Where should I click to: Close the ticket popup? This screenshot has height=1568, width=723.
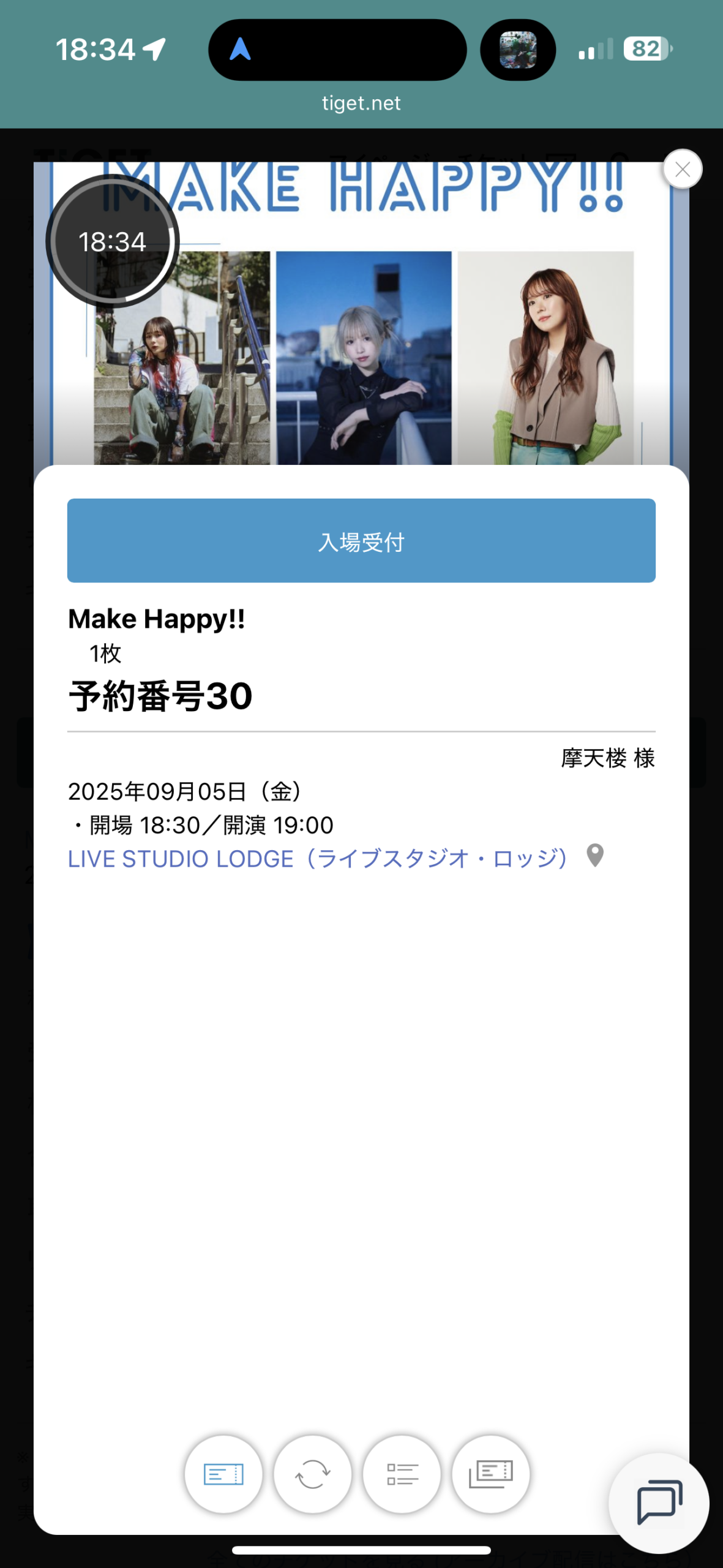682,169
